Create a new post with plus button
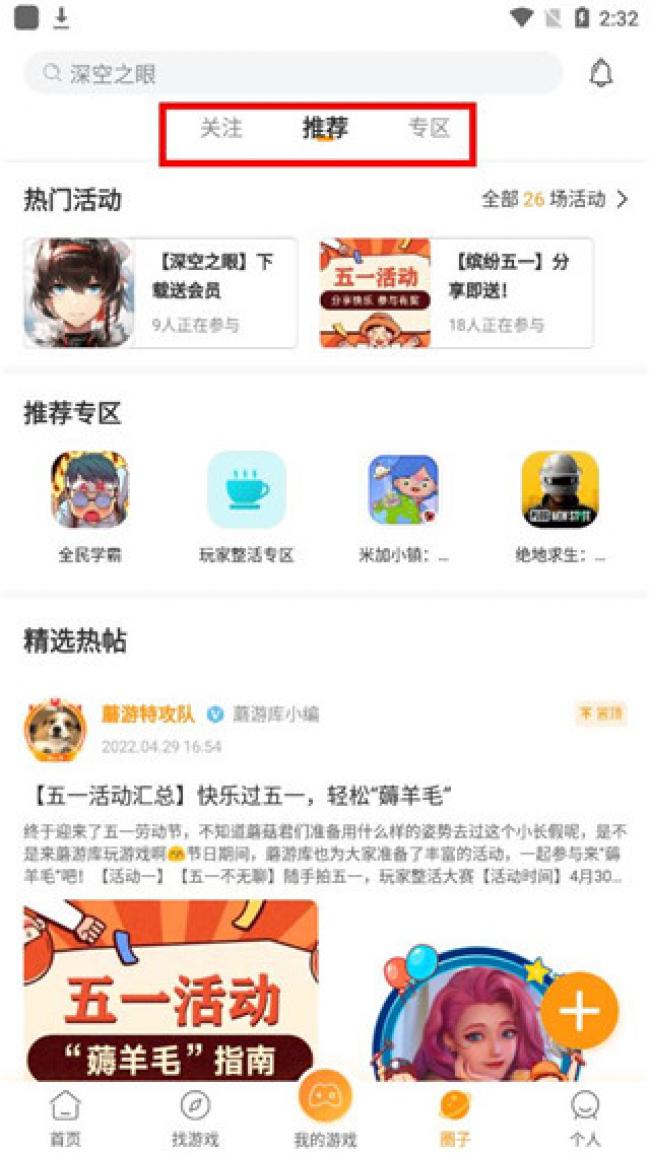Image resolution: width=650 pixels, height=1153 pixels. (579, 1011)
